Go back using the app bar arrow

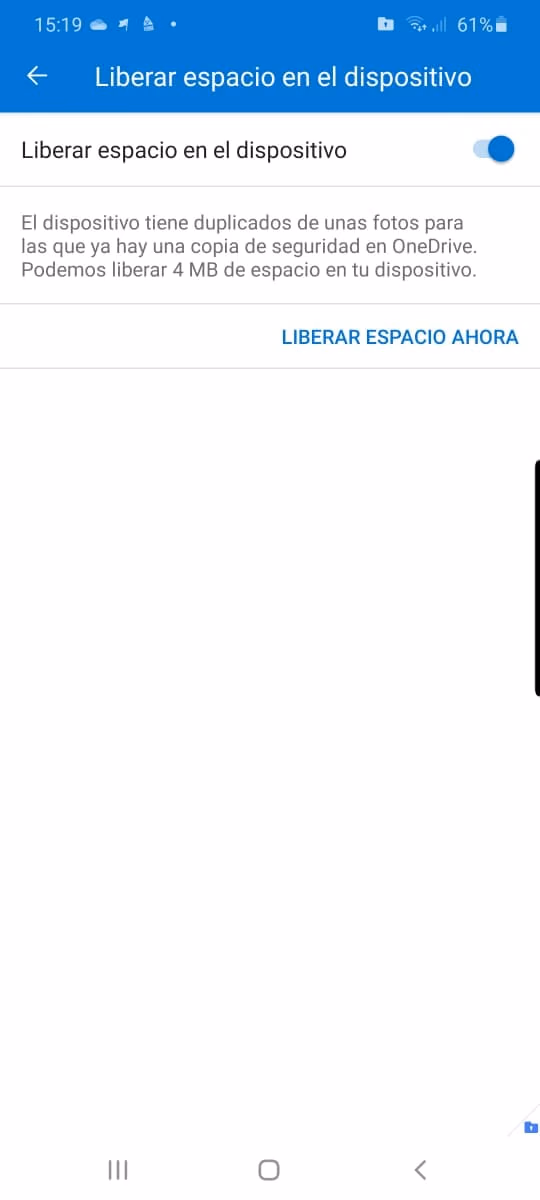pos(37,77)
